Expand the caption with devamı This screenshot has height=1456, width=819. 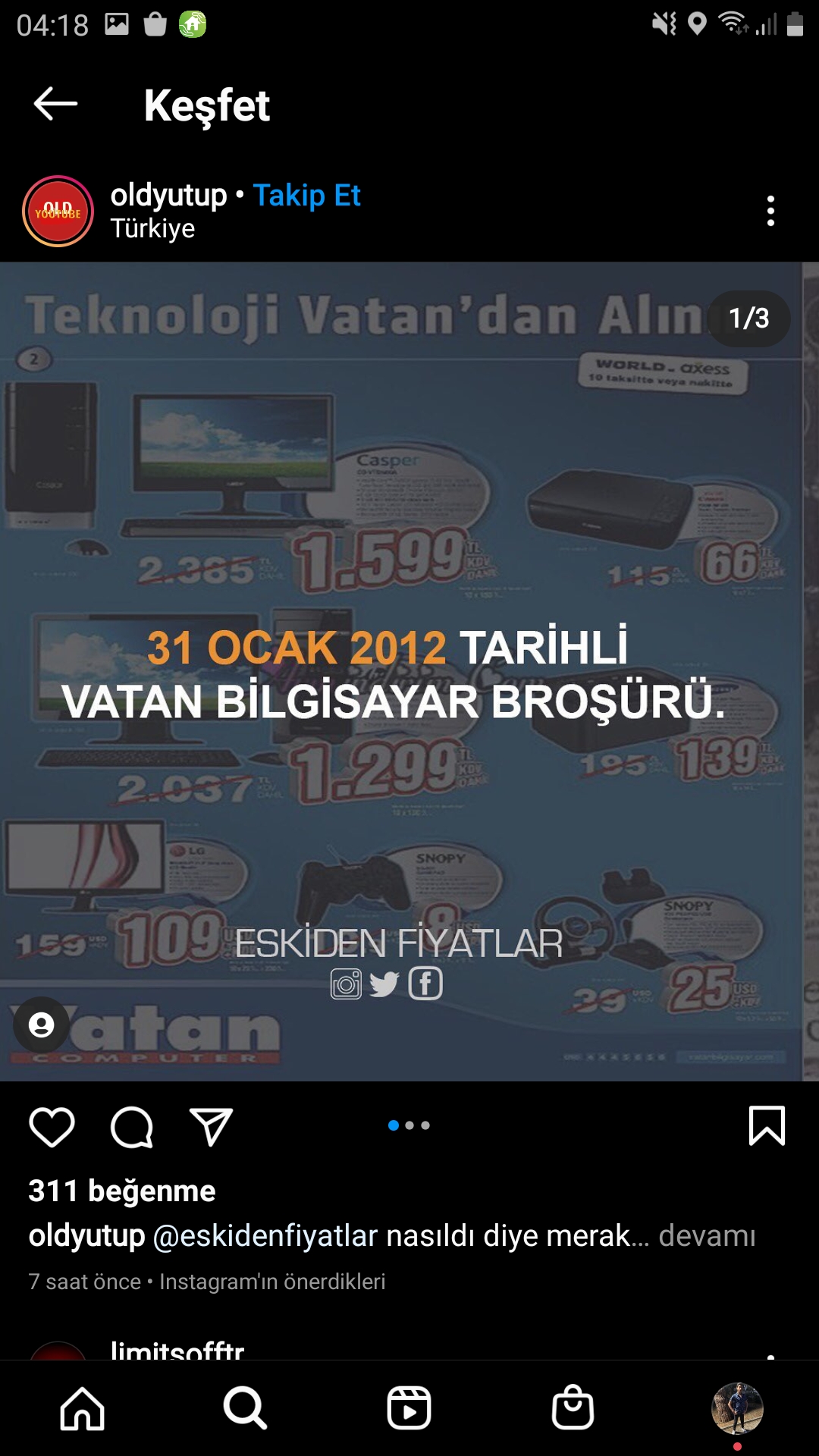point(707,1236)
